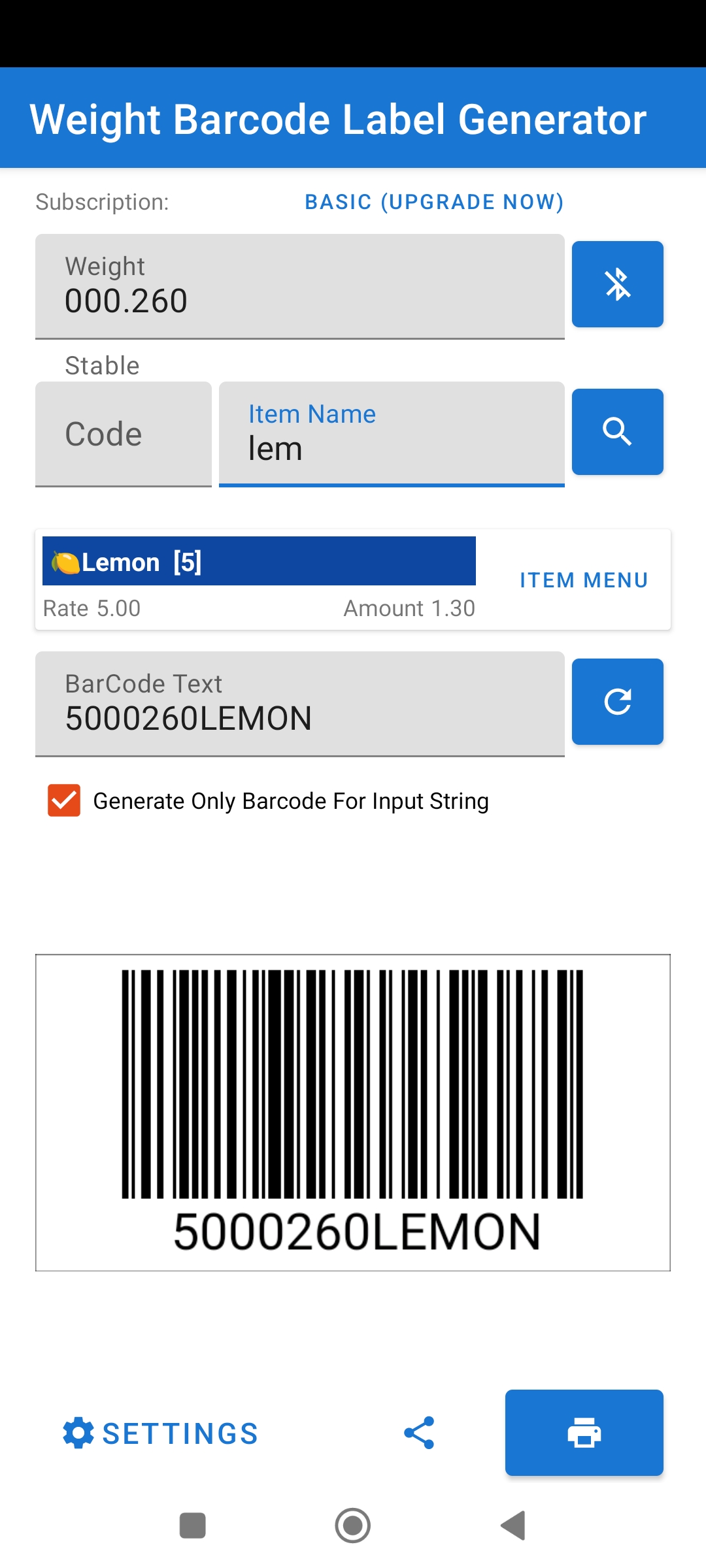Edit the BarCode Text field
Viewport: 706px width, 1568px height.
click(299, 704)
